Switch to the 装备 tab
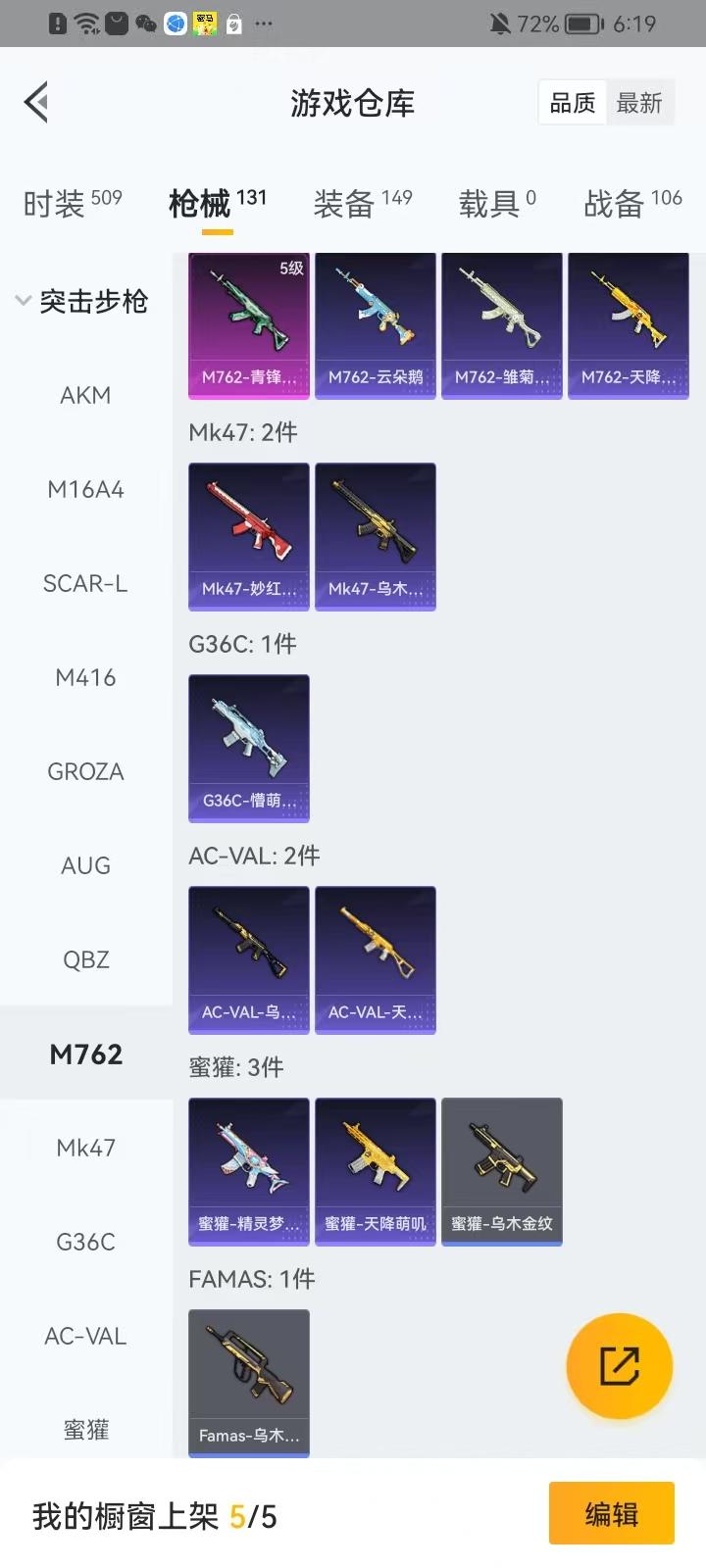Screen dimensions: 706x1568 pos(362,203)
